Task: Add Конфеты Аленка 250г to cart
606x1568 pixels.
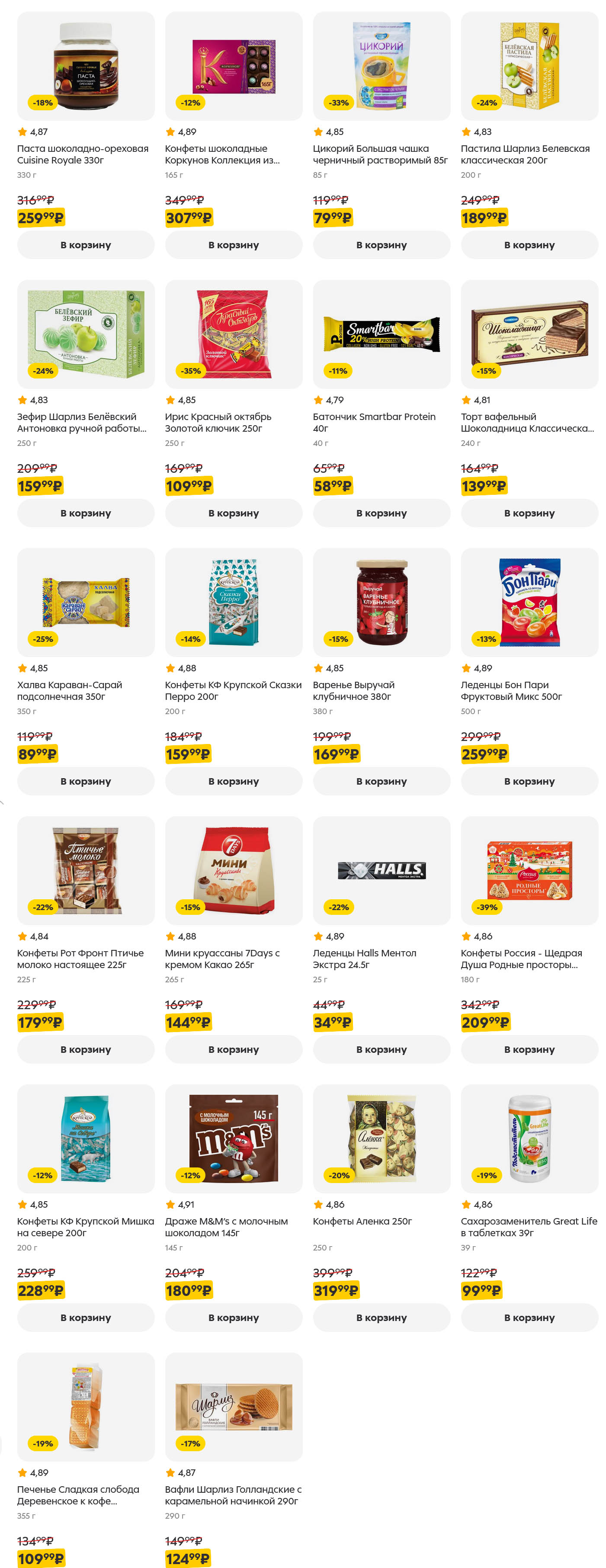Action: 381,1317
